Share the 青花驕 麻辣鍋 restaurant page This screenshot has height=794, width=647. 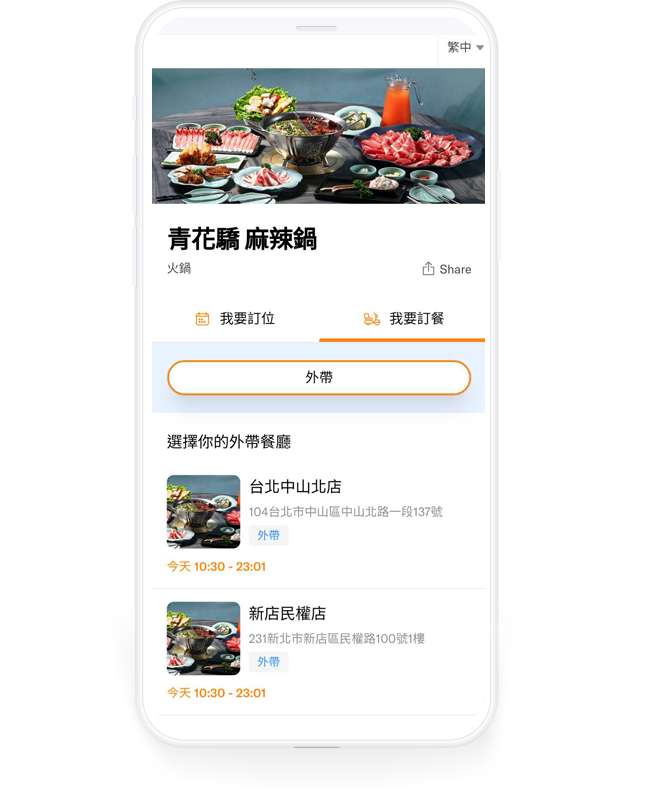[446, 269]
